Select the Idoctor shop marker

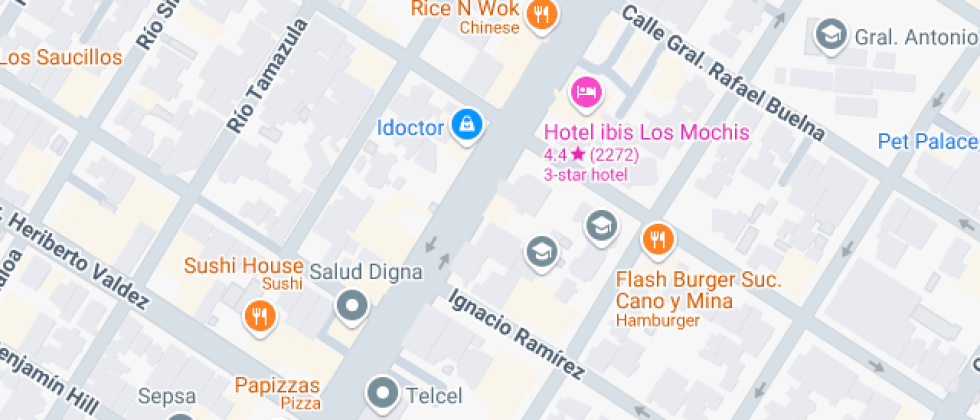click(466, 124)
